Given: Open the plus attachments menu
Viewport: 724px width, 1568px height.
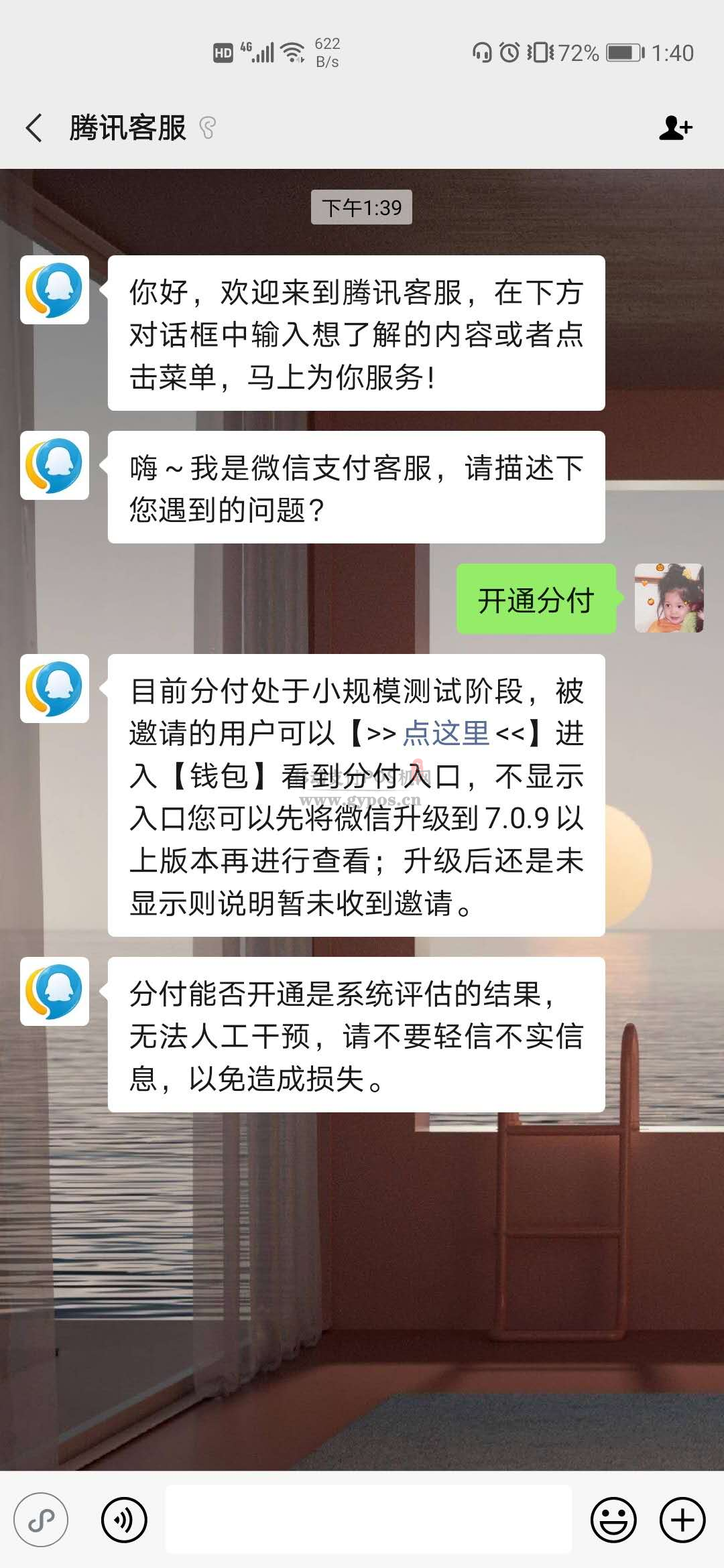Looking at the screenshot, I should pos(682,1520).
